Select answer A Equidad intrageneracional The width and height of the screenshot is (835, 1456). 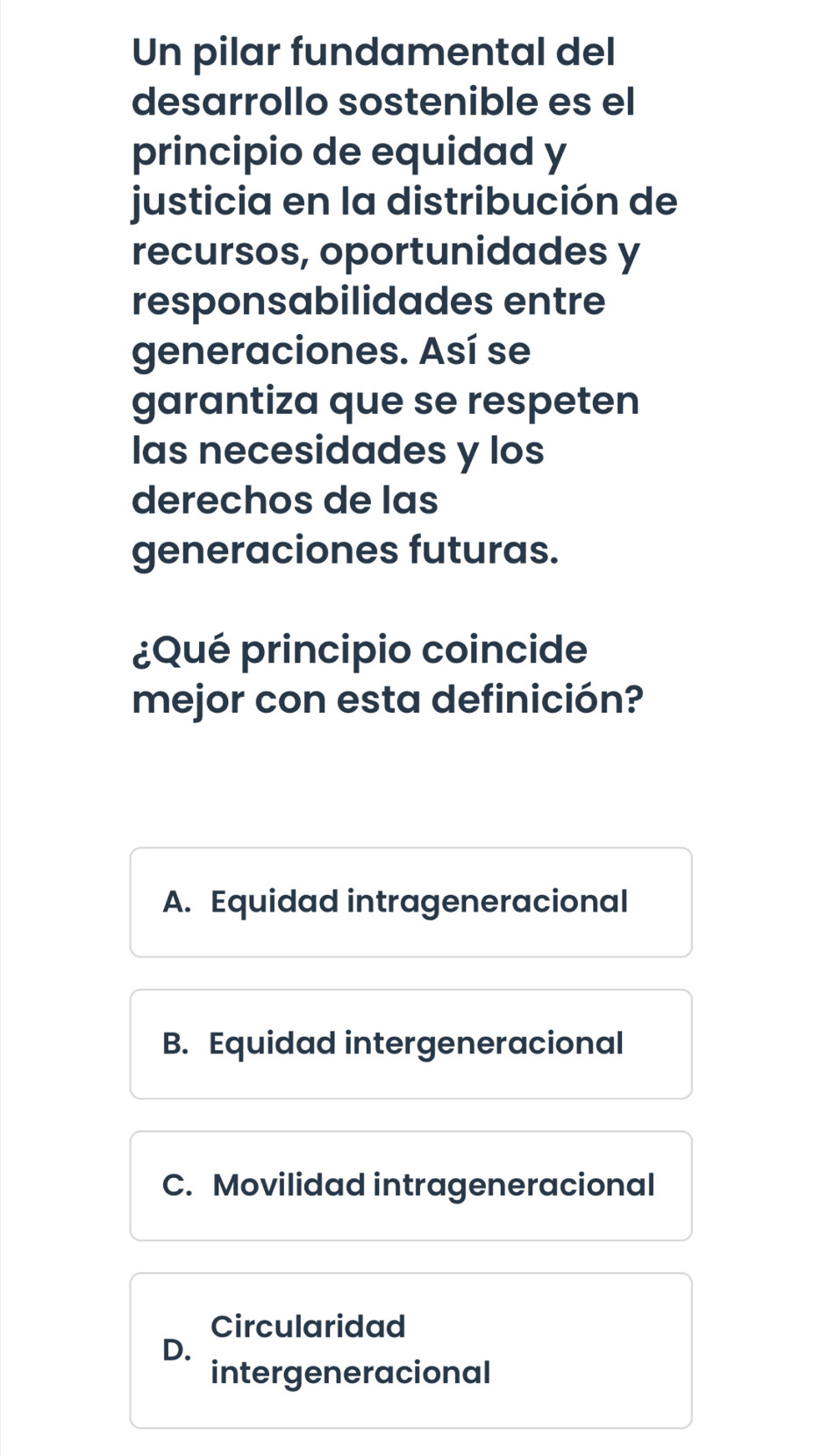[x=410, y=902]
